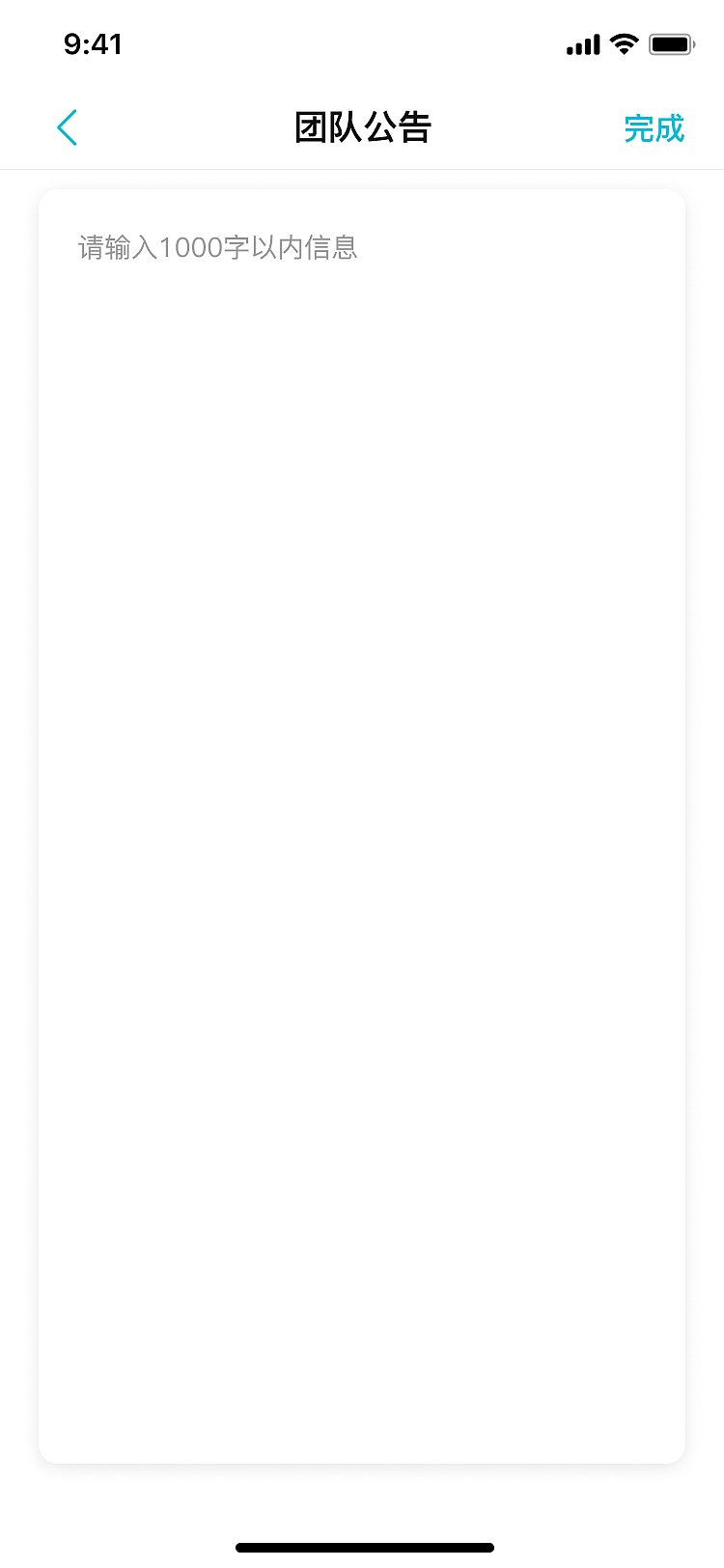Viewport: 724px width, 1568px height.
Task: Tap 完成 to finish the announcement
Action: pos(654,128)
